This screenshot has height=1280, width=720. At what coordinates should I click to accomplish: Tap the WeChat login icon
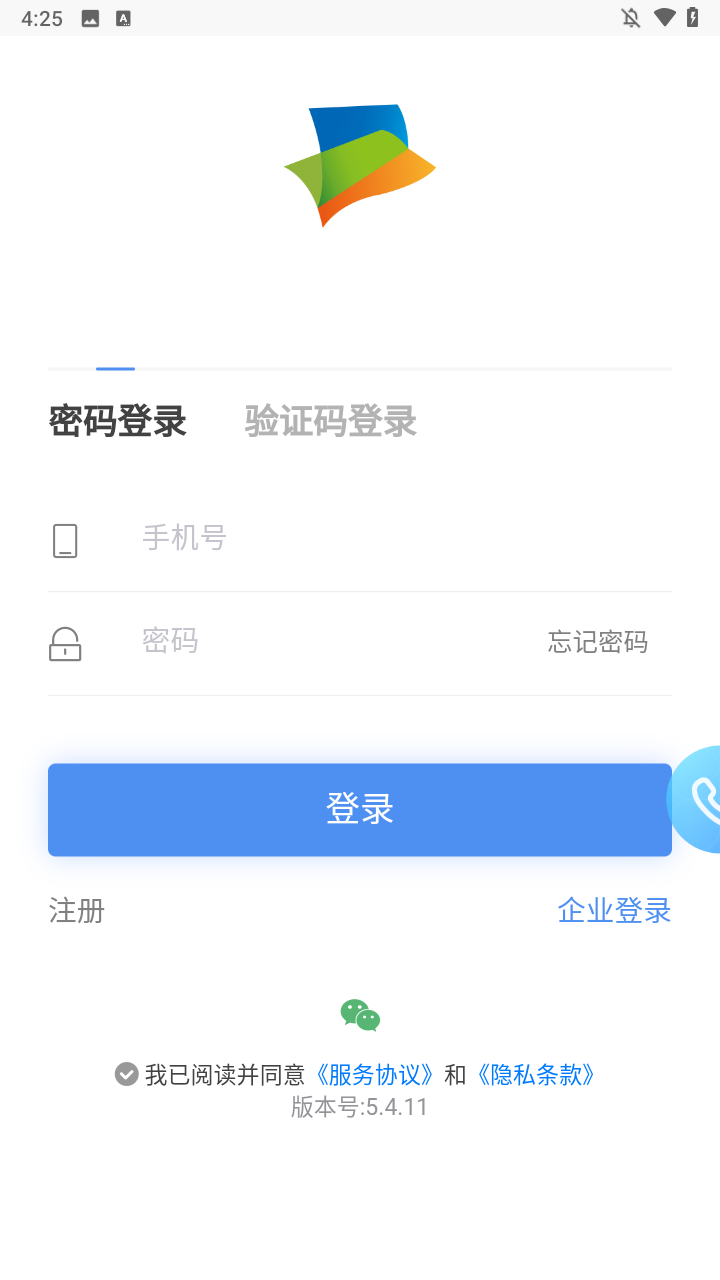click(360, 1014)
